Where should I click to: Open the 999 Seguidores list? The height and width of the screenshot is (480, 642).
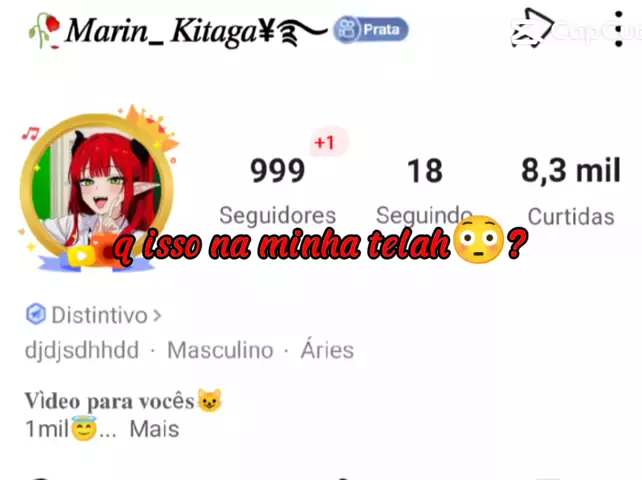[x=277, y=188]
